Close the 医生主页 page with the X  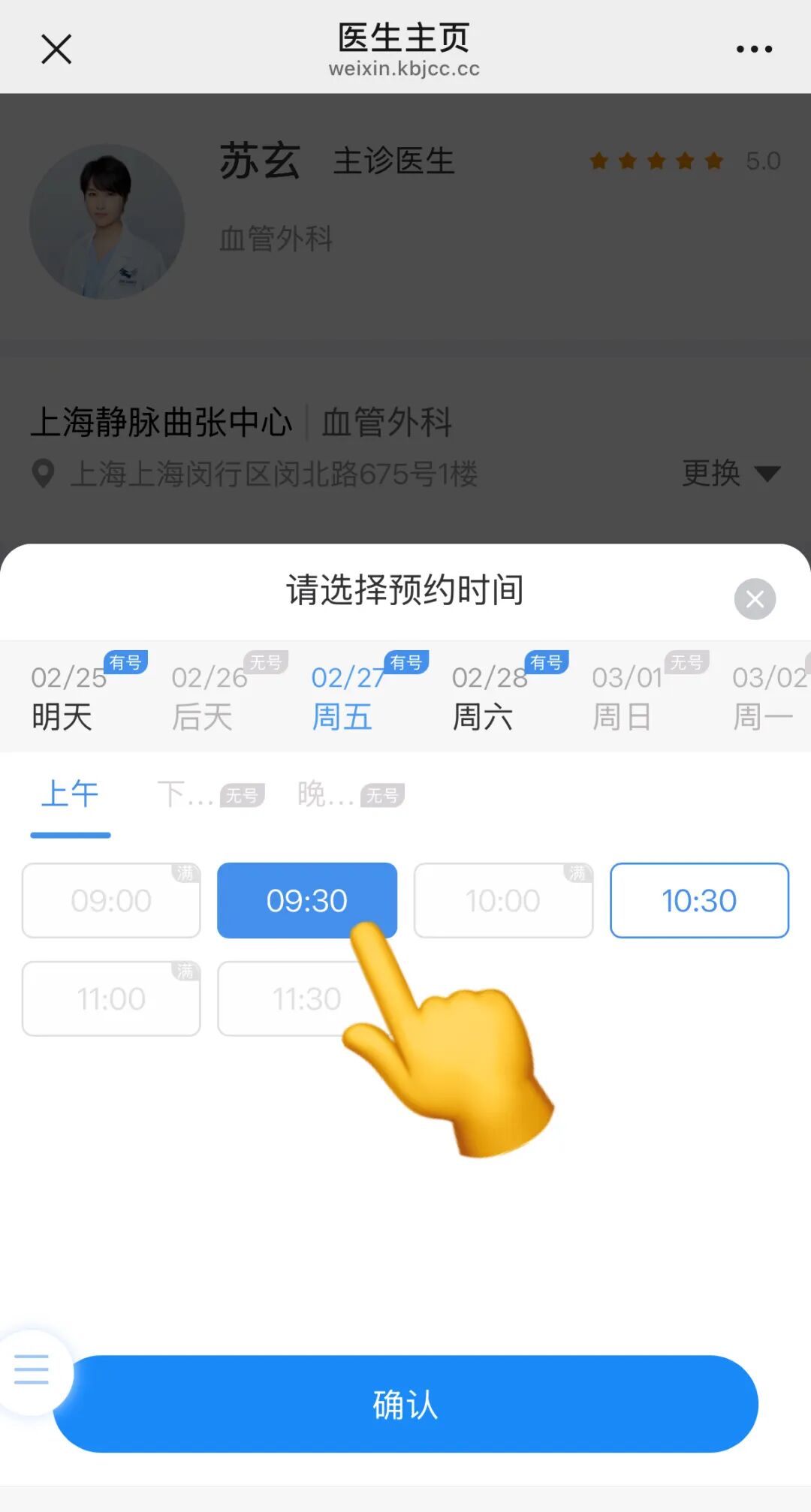56,48
